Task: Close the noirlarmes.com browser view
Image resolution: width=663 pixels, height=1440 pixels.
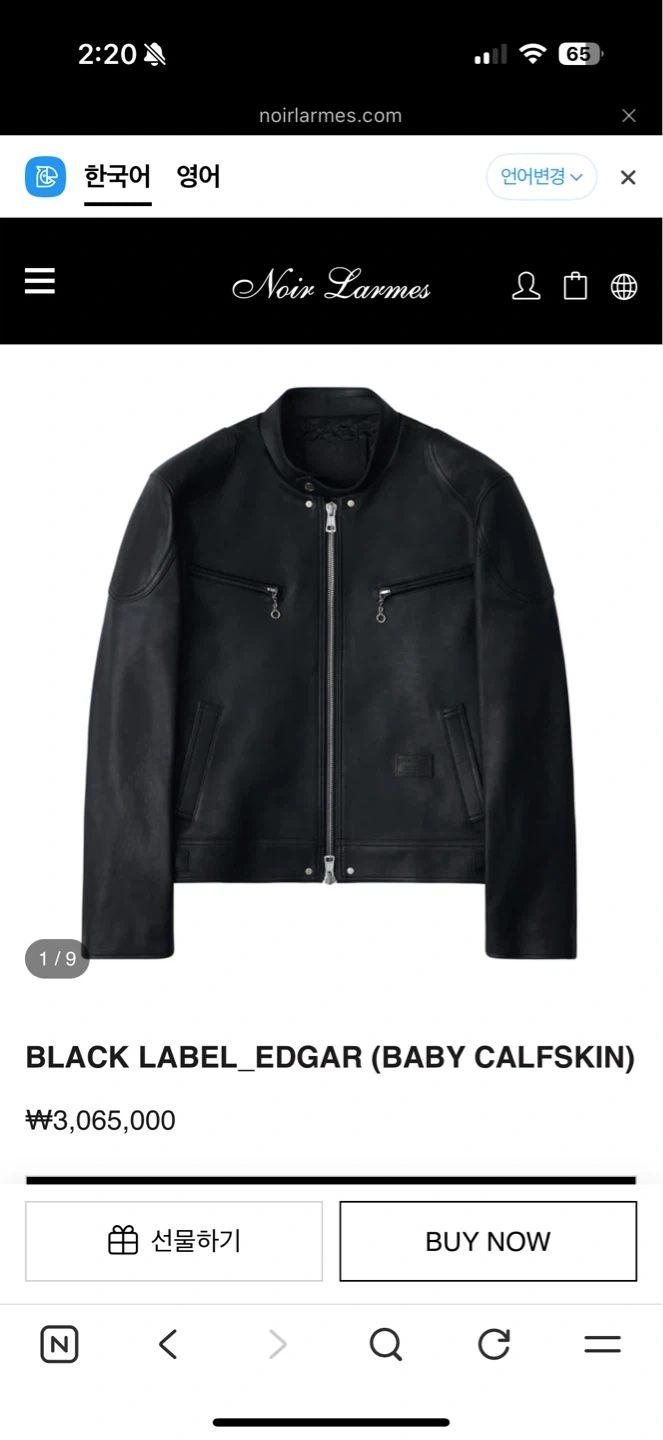Action: tap(629, 116)
